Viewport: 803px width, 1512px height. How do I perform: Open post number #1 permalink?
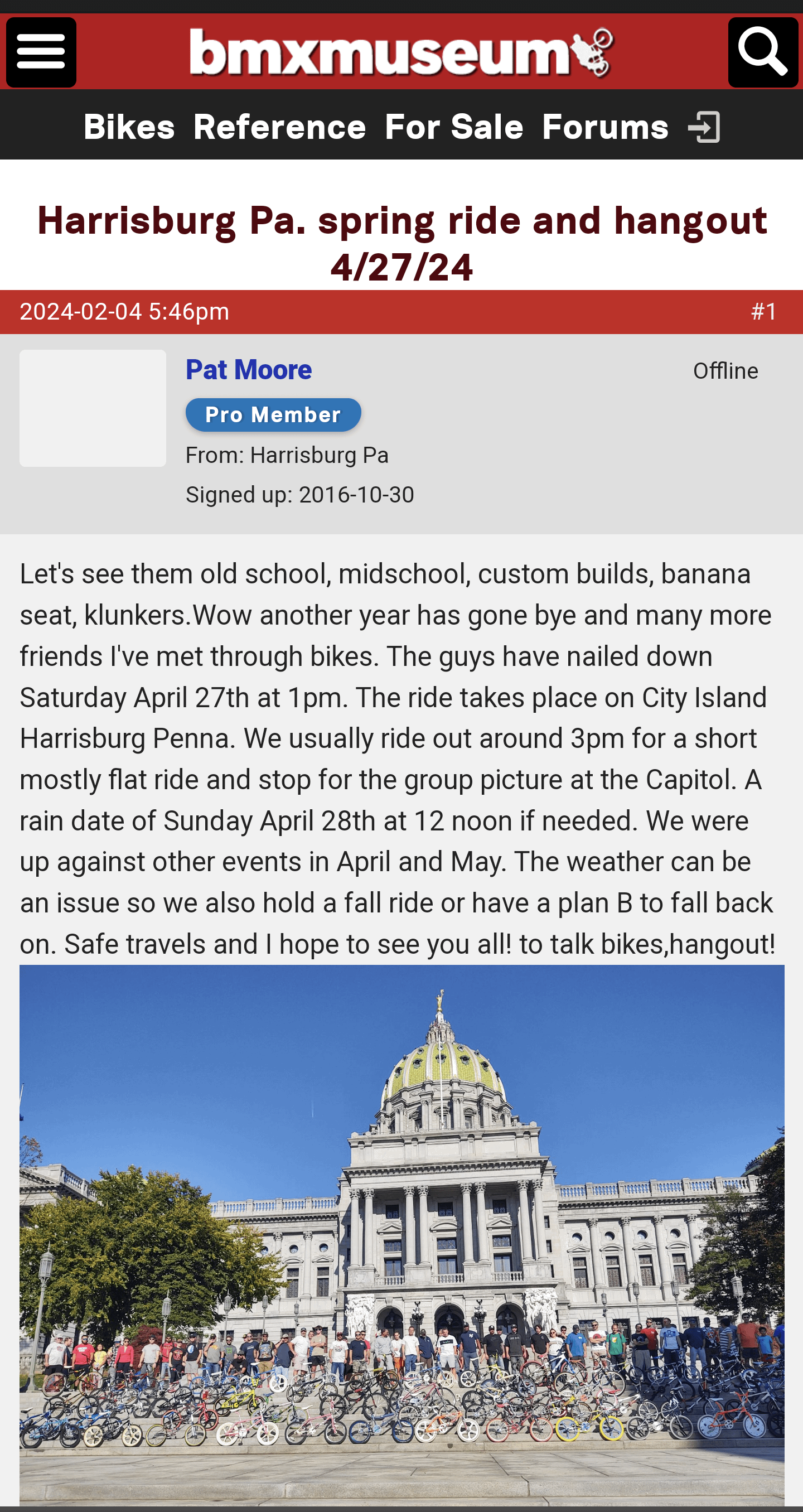tap(763, 312)
